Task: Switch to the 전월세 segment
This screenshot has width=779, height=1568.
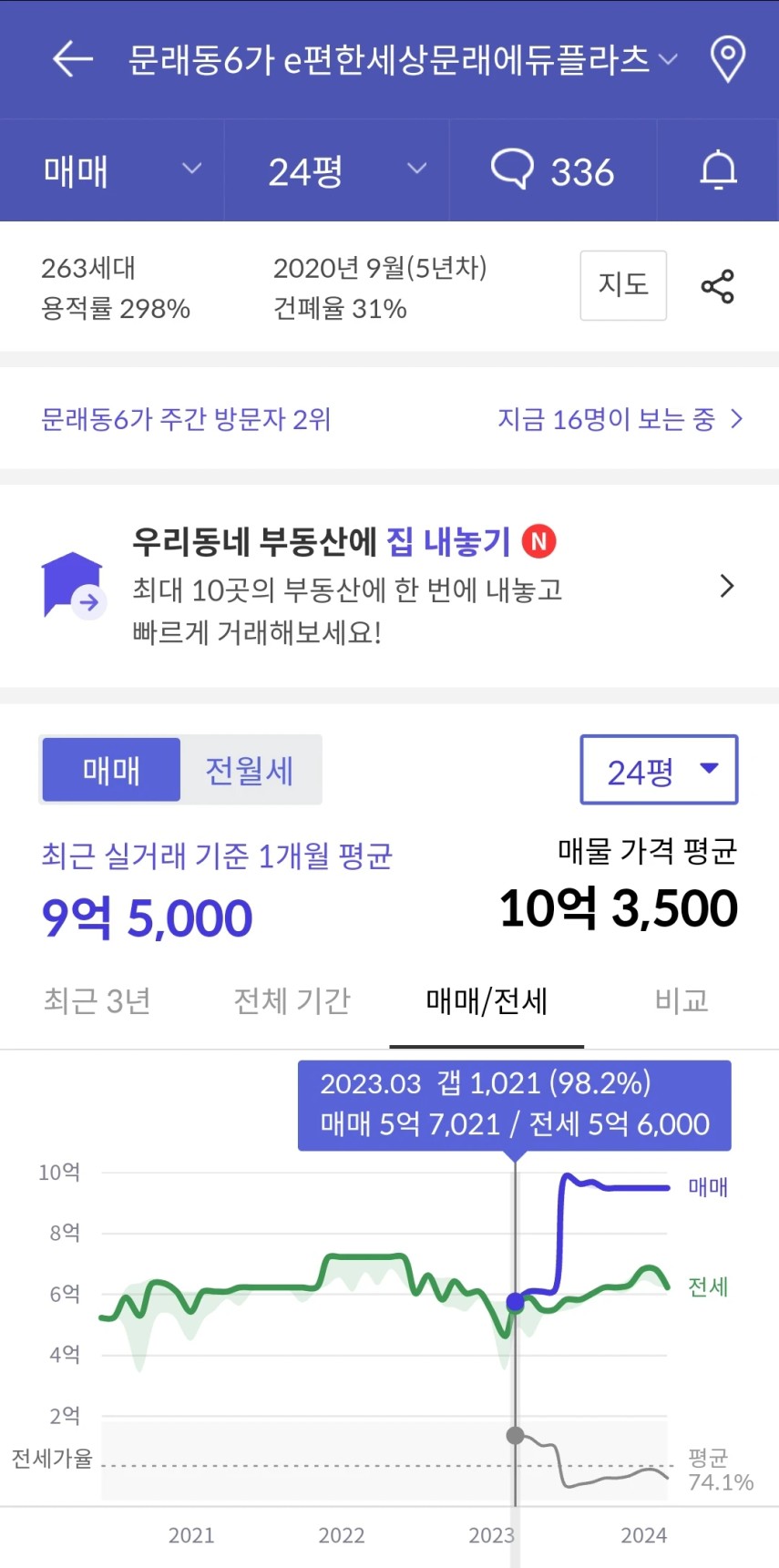Action: tap(250, 770)
